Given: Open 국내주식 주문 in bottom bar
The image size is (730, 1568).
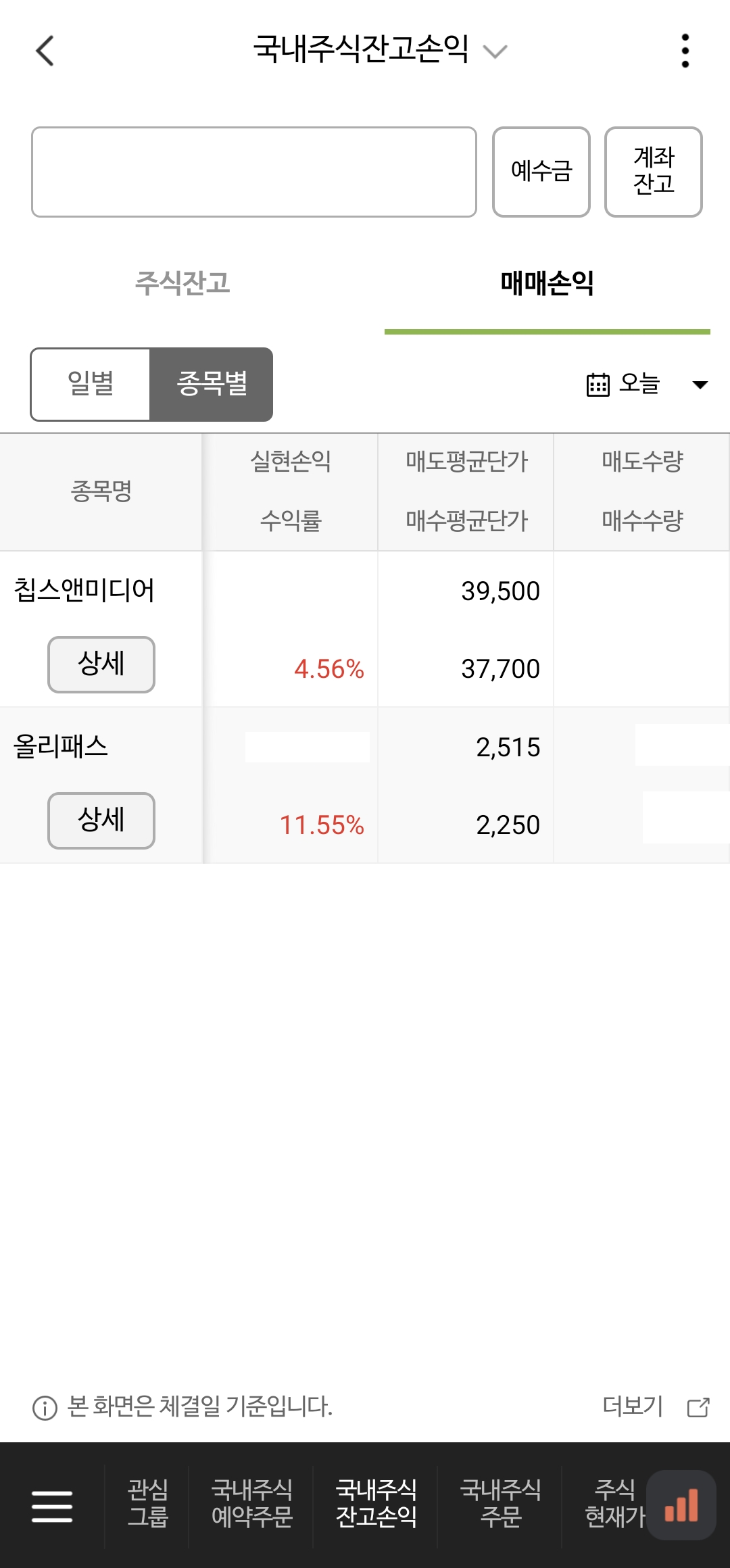Looking at the screenshot, I should coord(500,1504).
